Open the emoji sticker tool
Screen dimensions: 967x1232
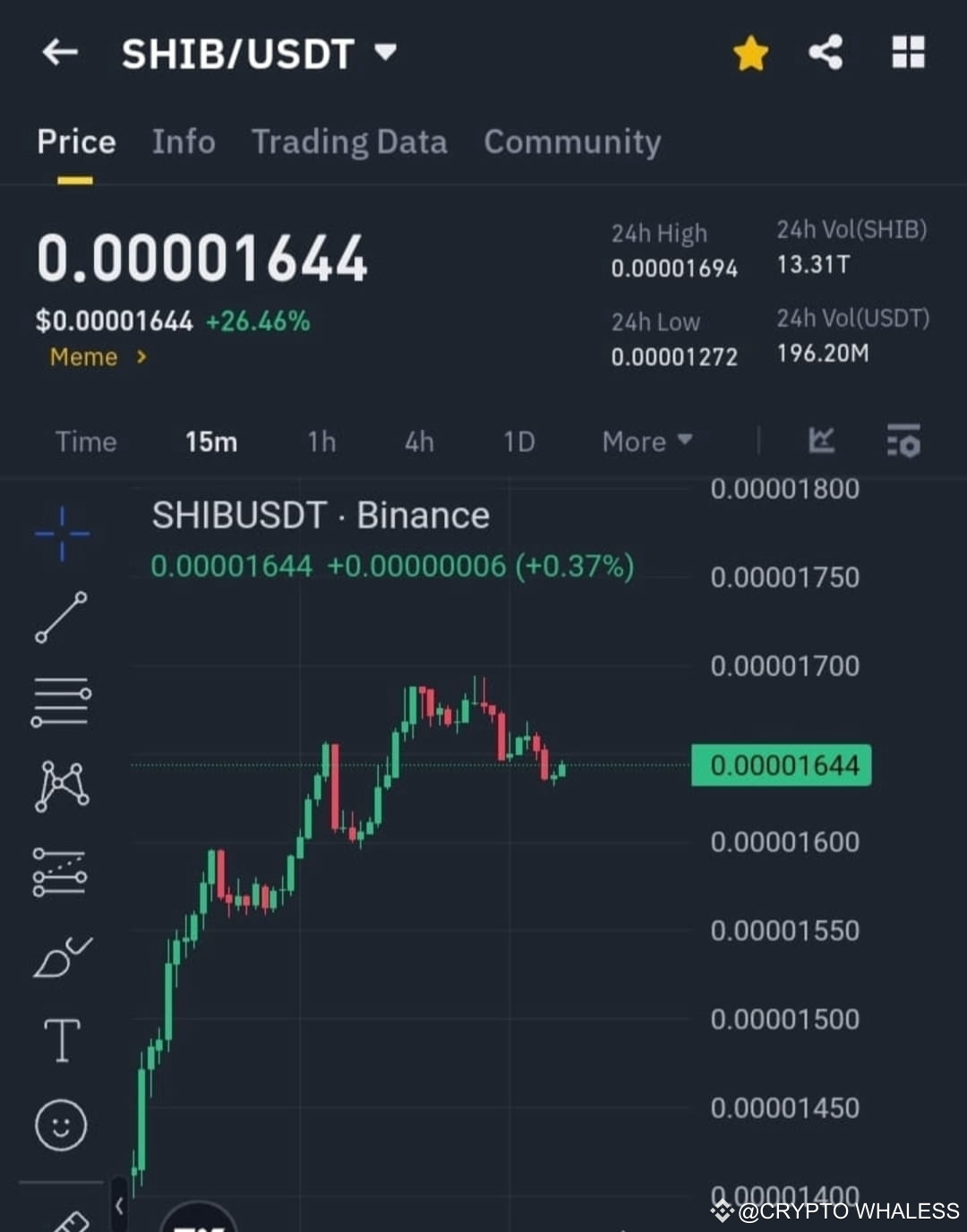pyautogui.click(x=61, y=1124)
